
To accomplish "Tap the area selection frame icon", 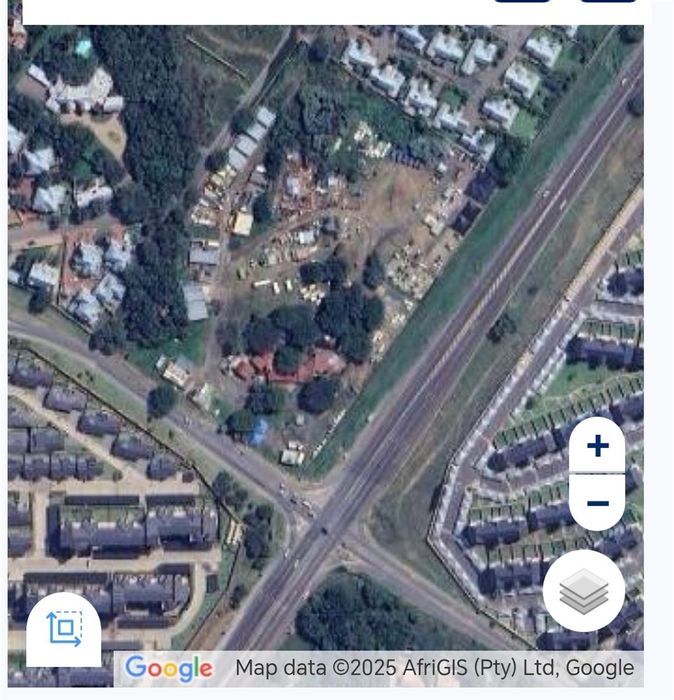I will coord(64,629).
